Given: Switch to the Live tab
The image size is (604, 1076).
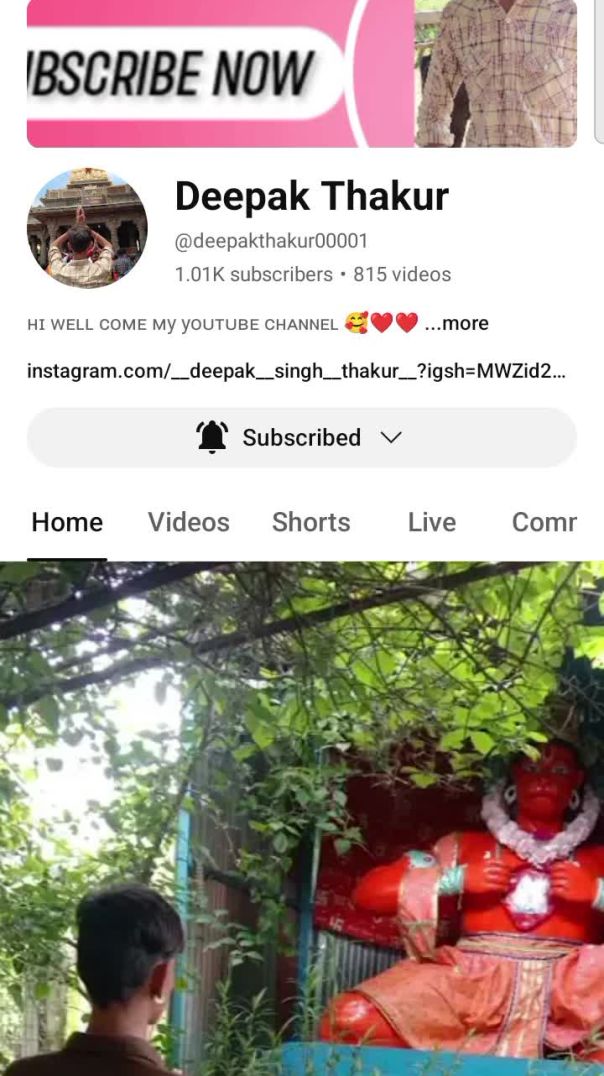Looking at the screenshot, I should [x=431, y=522].
